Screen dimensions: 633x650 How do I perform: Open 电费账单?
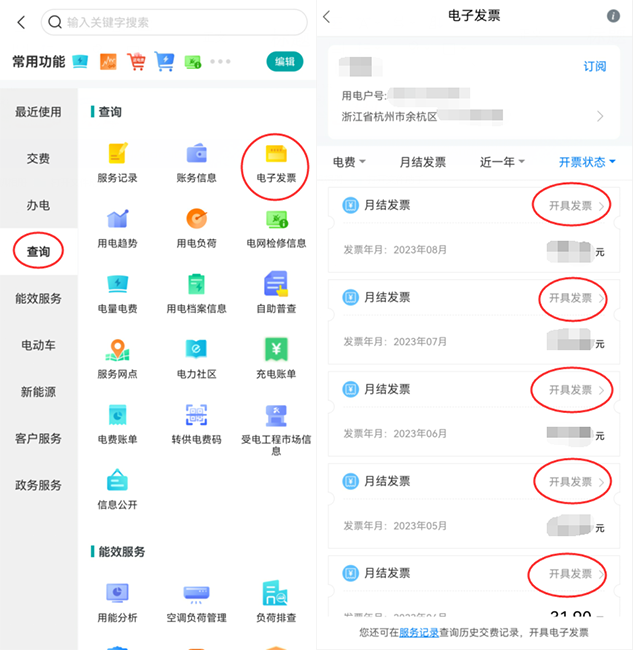(x=117, y=425)
